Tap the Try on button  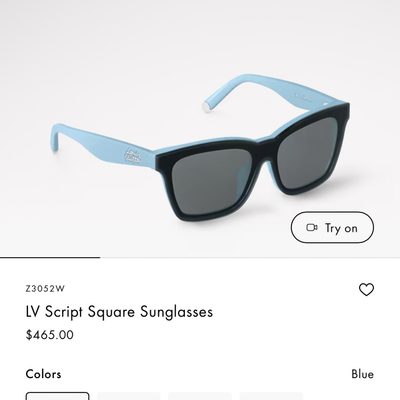click(x=332, y=227)
